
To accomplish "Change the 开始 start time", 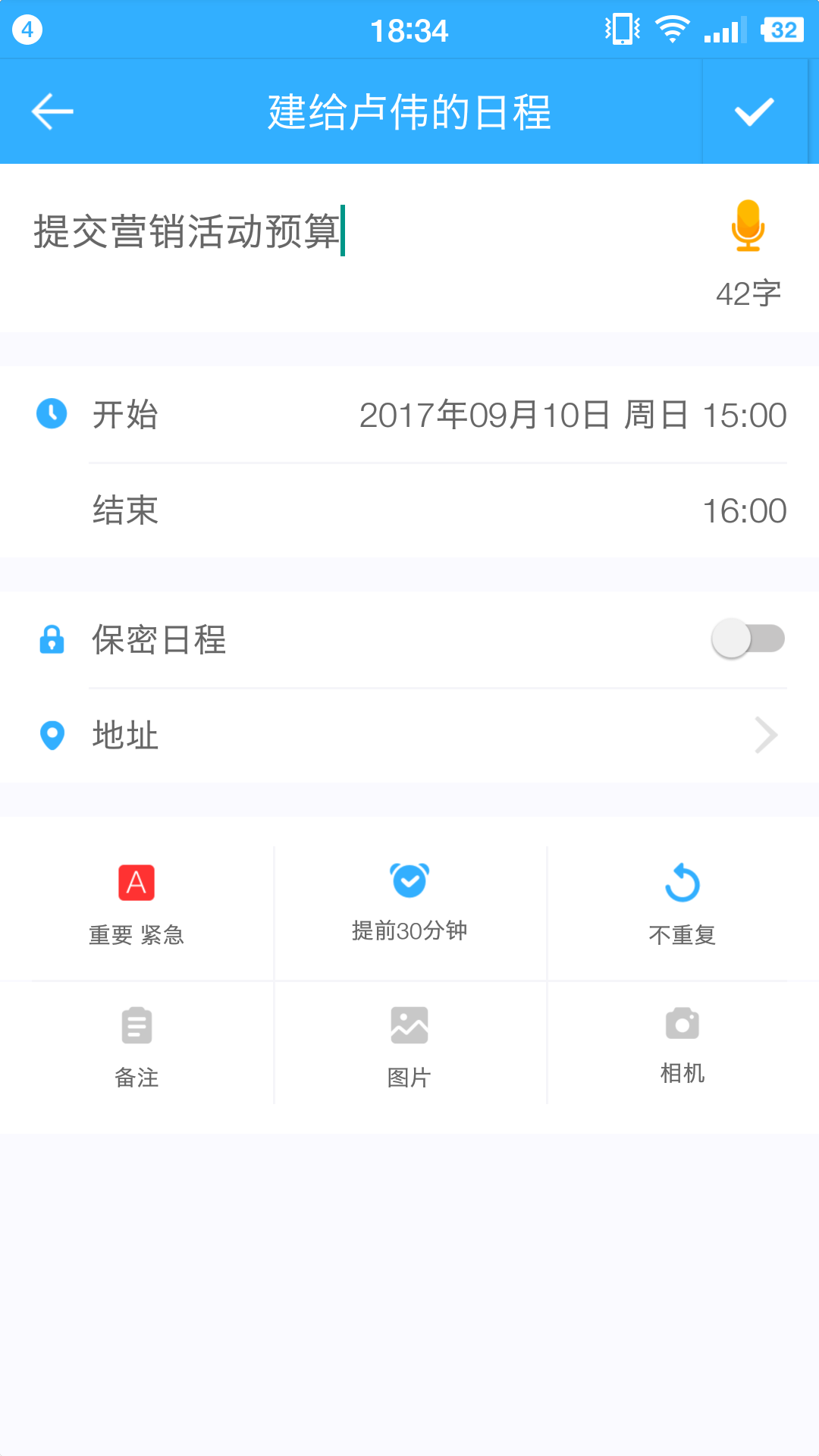I will tap(409, 415).
